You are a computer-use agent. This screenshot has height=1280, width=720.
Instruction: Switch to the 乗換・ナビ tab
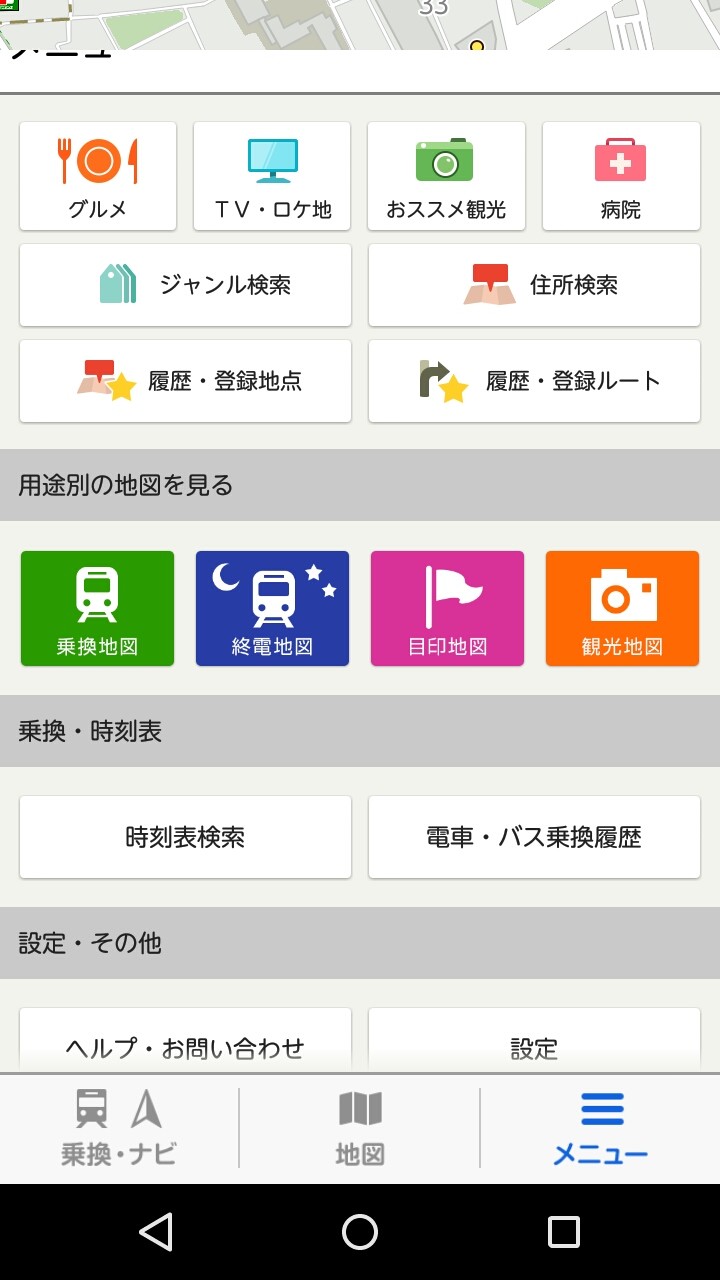(119, 1129)
